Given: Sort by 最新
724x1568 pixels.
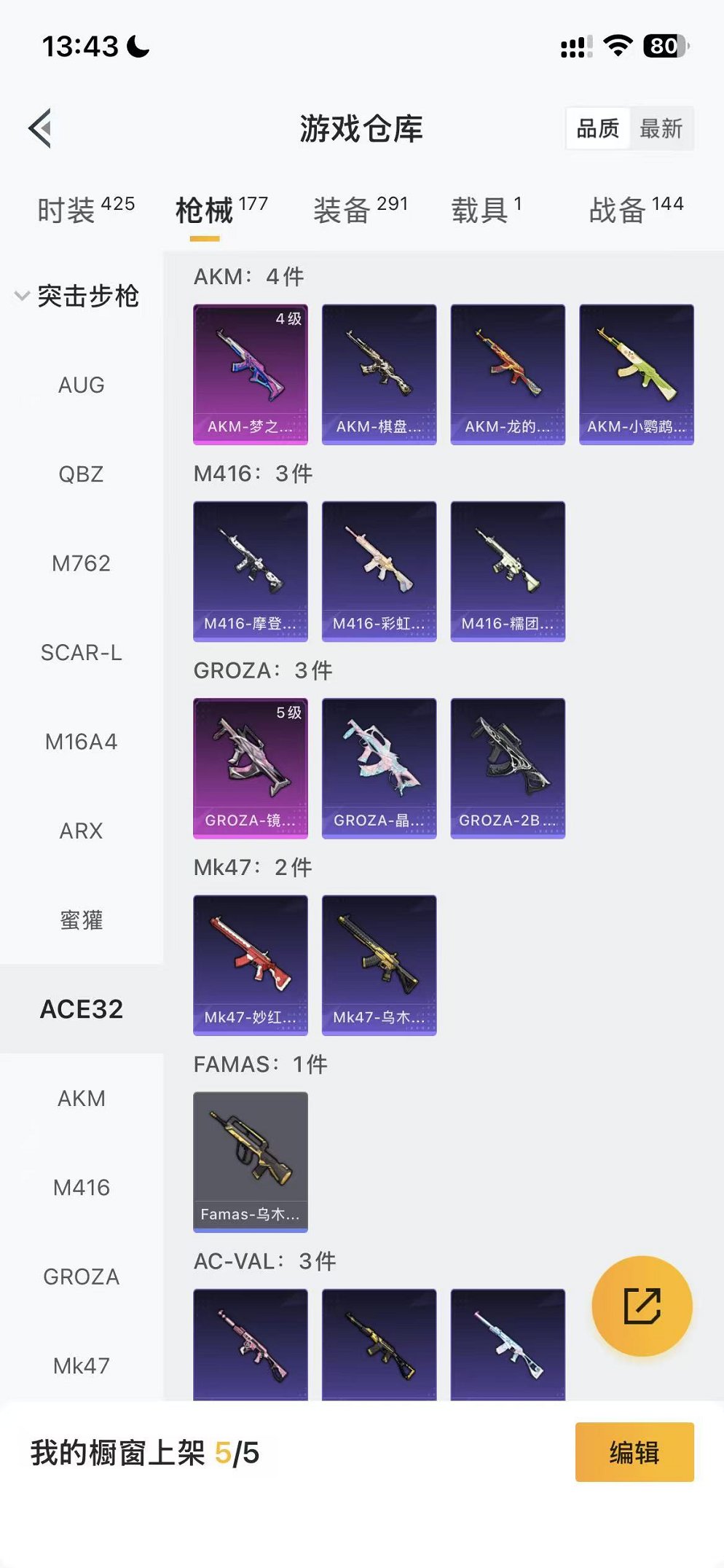Looking at the screenshot, I should click(x=661, y=129).
